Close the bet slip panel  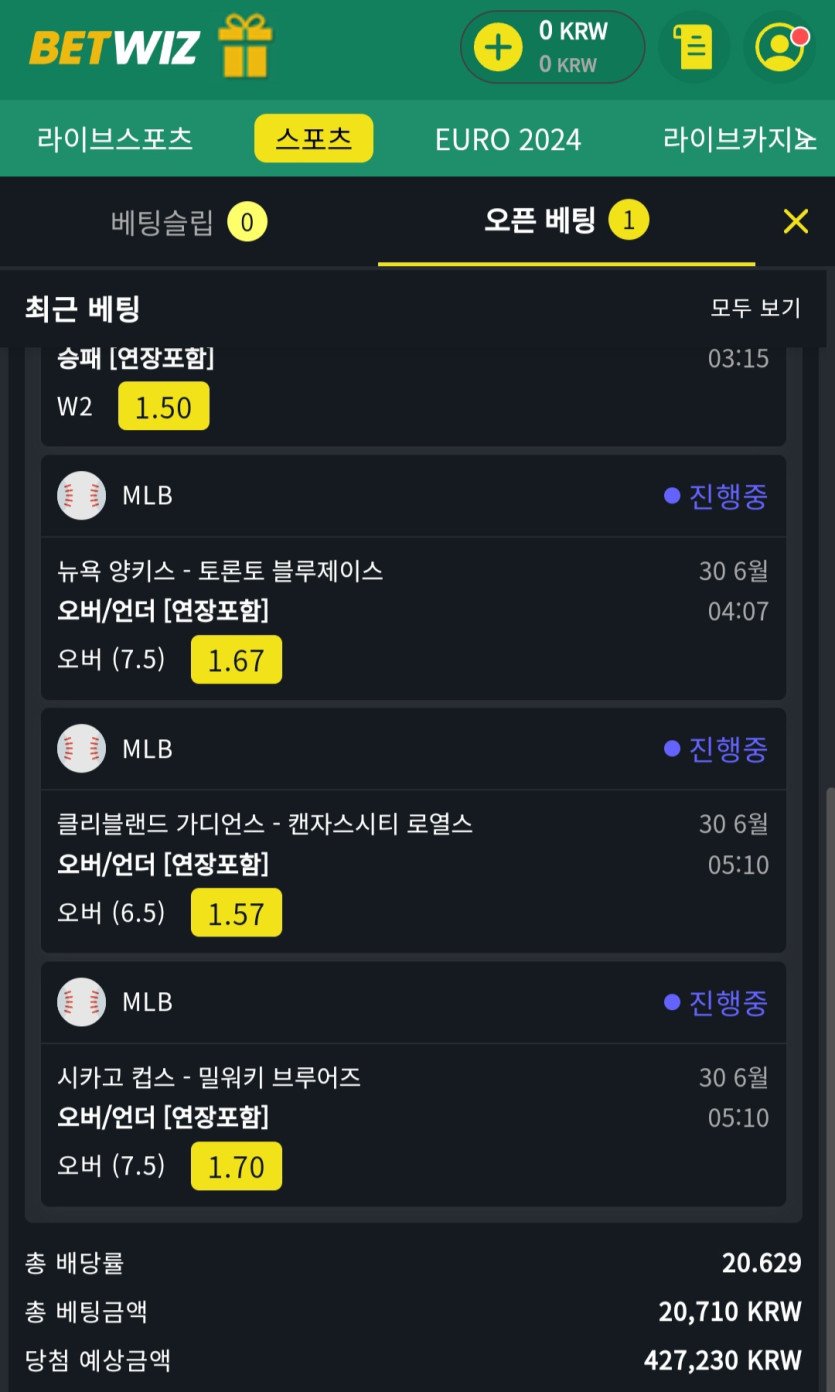pos(796,221)
